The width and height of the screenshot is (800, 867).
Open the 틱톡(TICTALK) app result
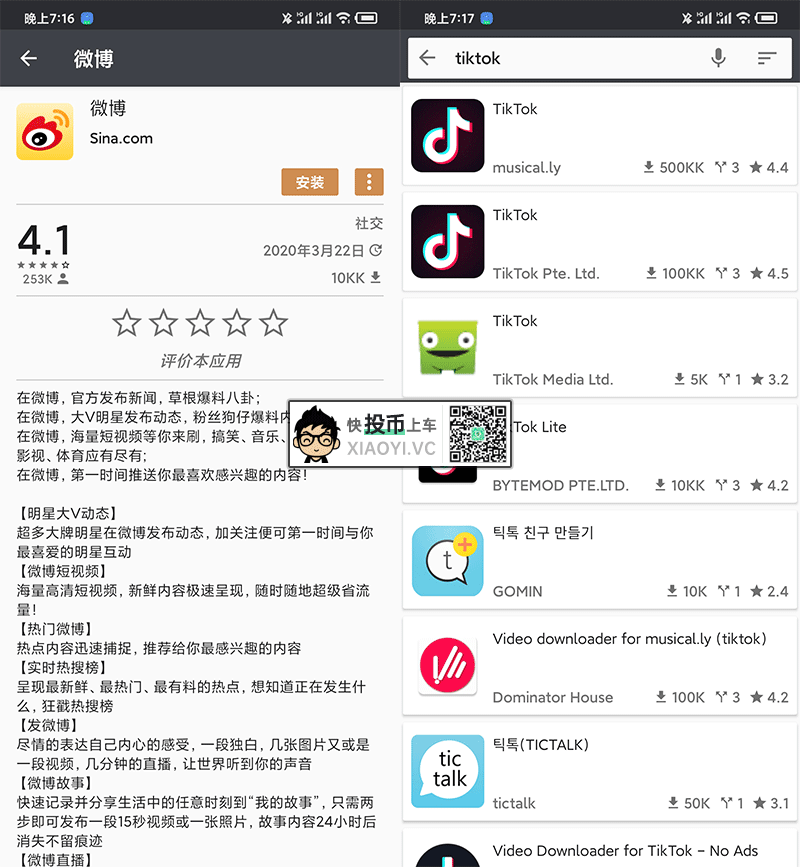coord(600,773)
